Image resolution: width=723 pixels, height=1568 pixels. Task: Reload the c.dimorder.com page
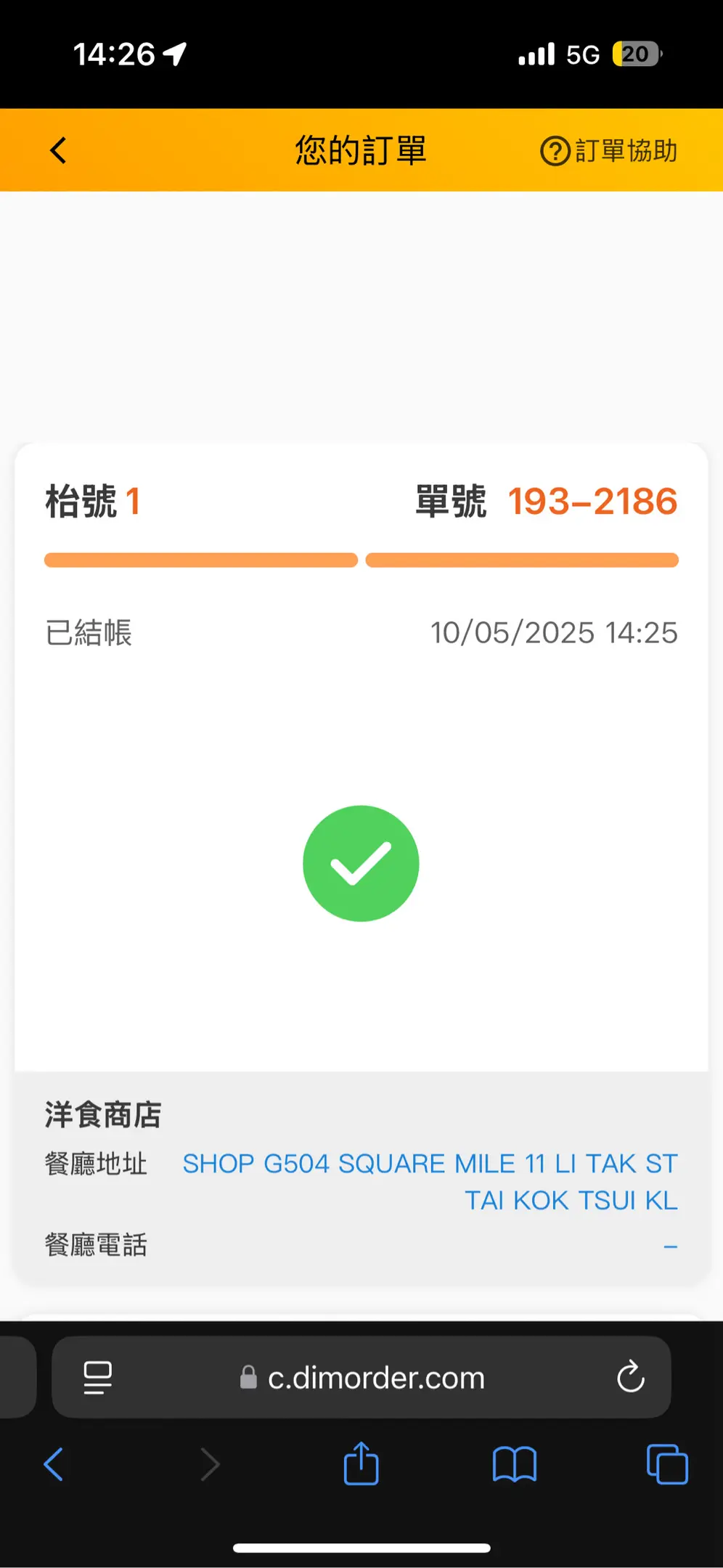point(630,1377)
